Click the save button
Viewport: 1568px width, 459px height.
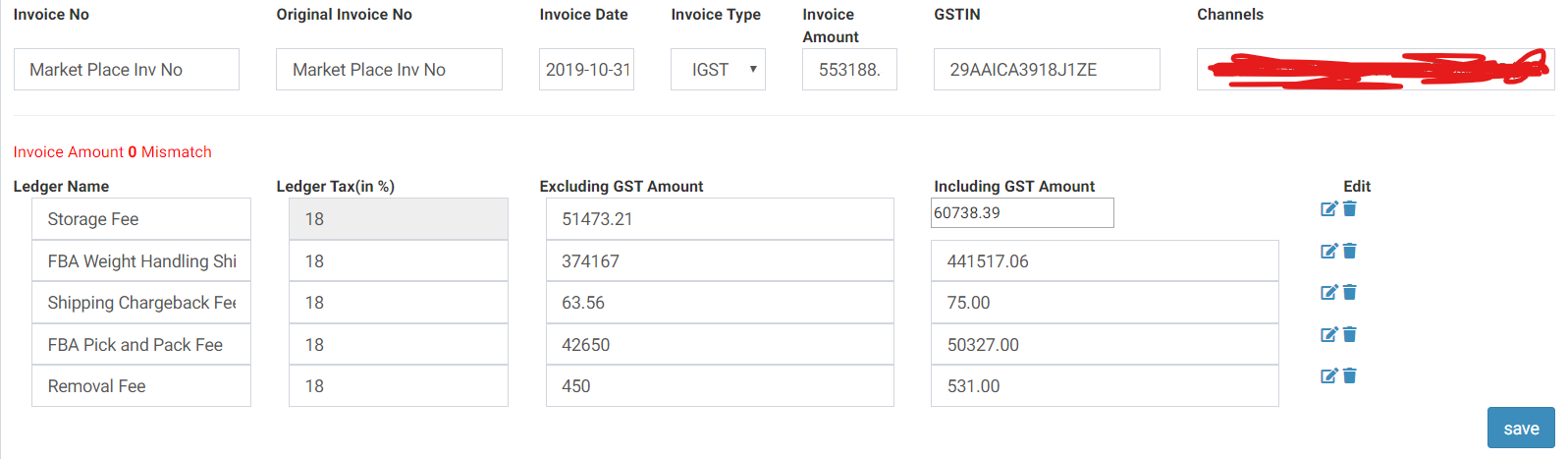[1520, 429]
